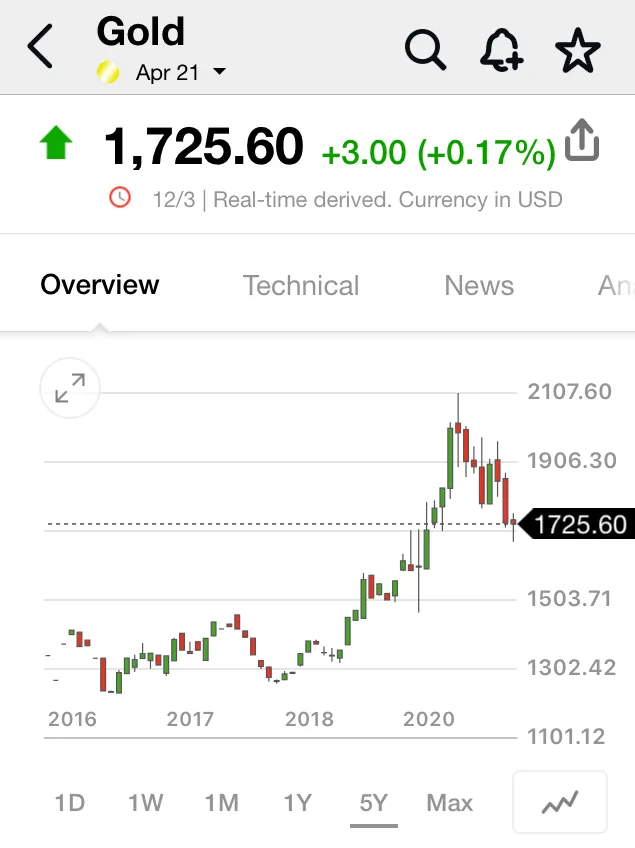Switch to the News tab
Screen dimensions: 635x848
click(x=479, y=285)
